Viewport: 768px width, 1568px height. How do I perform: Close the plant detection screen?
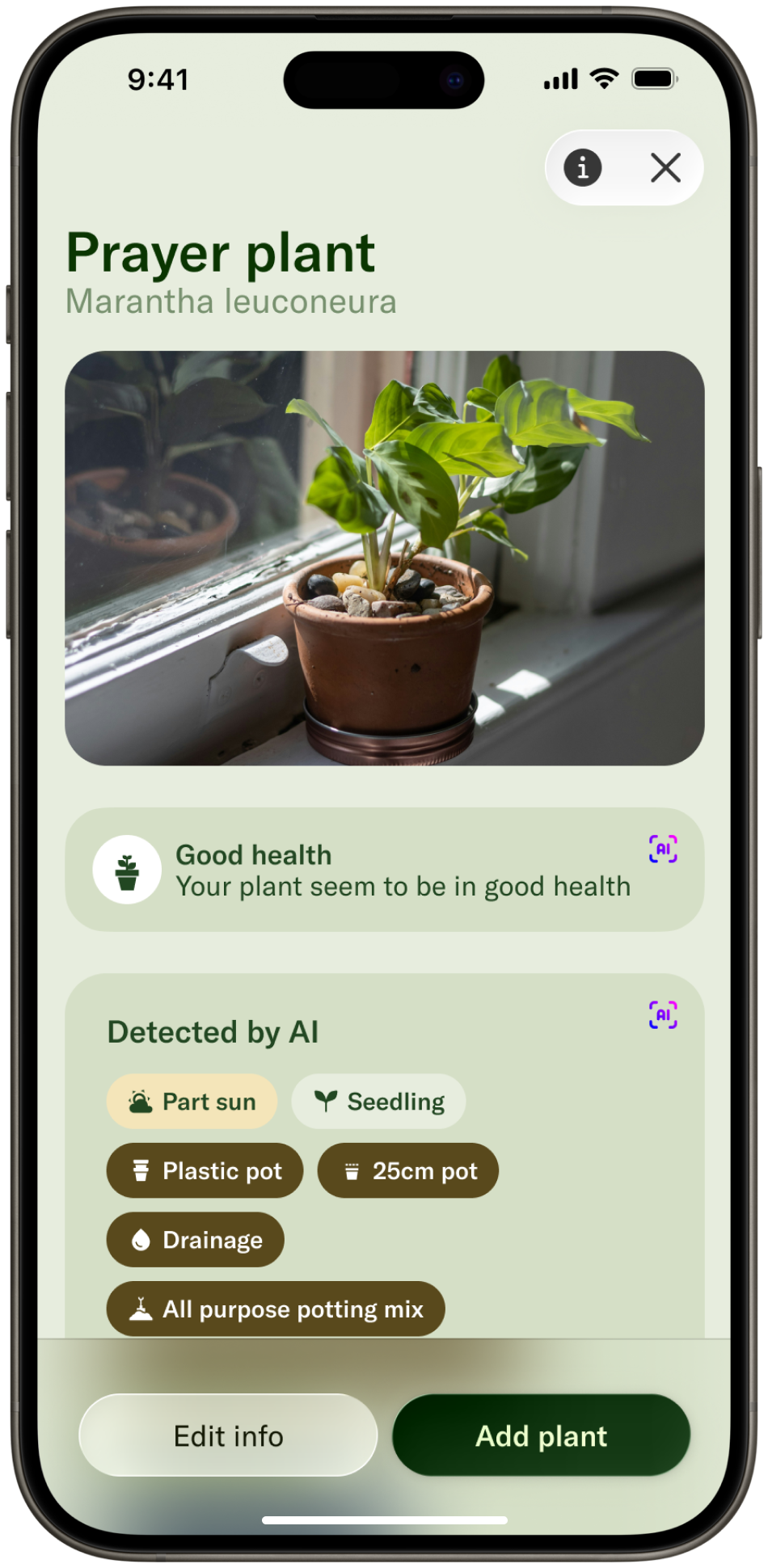click(x=665, y=168)
